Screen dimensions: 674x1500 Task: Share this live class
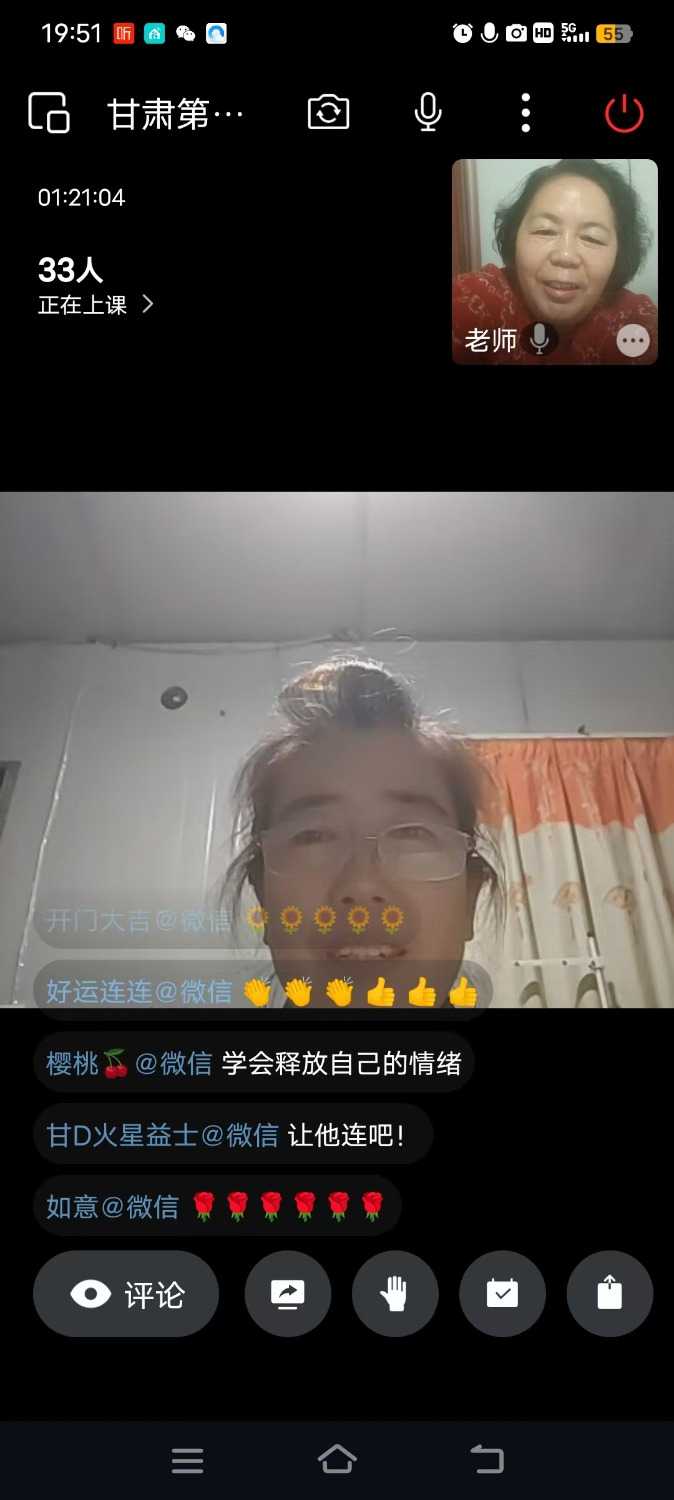pos(609,1294)
